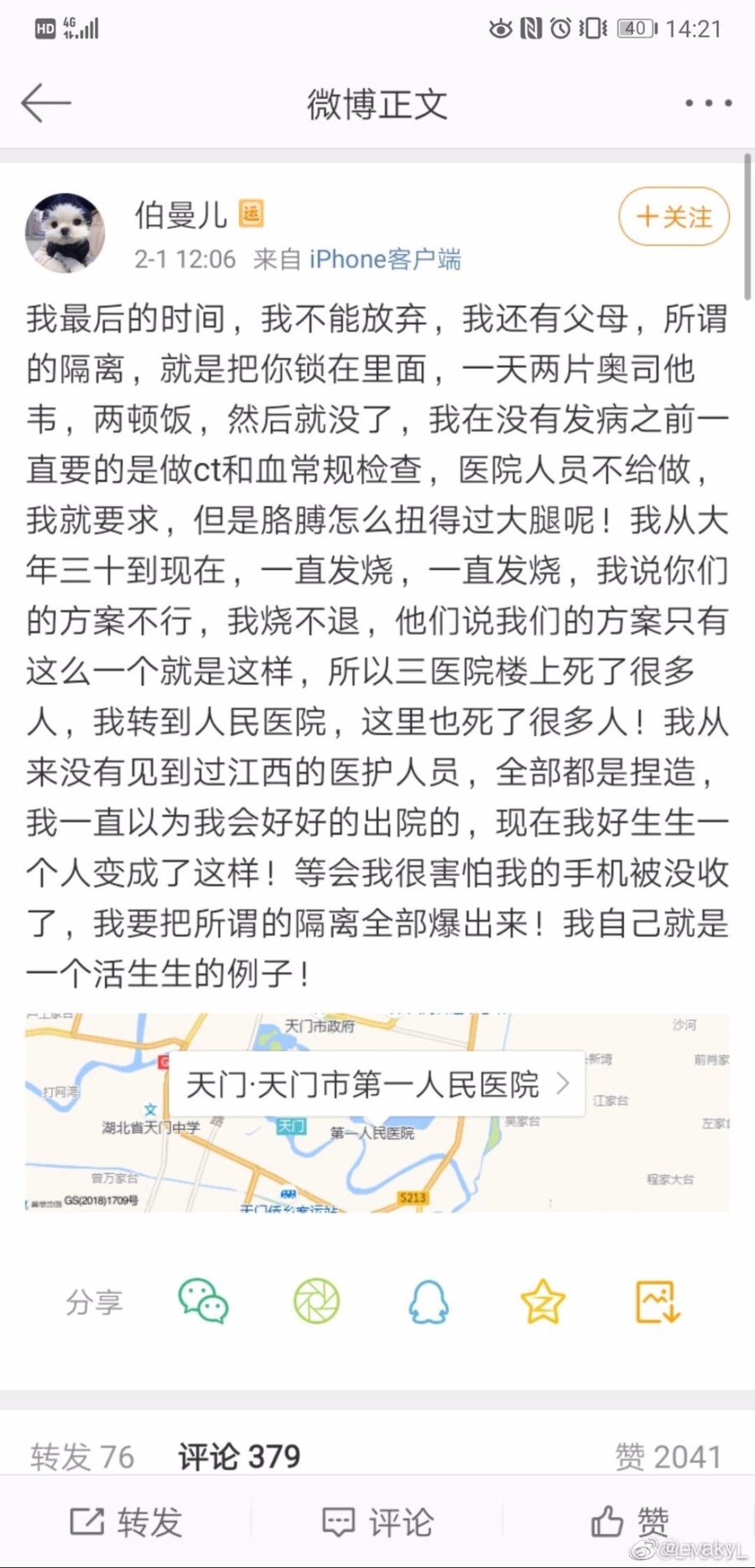Repost via the bottom 转发 button
The height and width of the screenshot is (1568, 755).
(x=126, y=1522)
